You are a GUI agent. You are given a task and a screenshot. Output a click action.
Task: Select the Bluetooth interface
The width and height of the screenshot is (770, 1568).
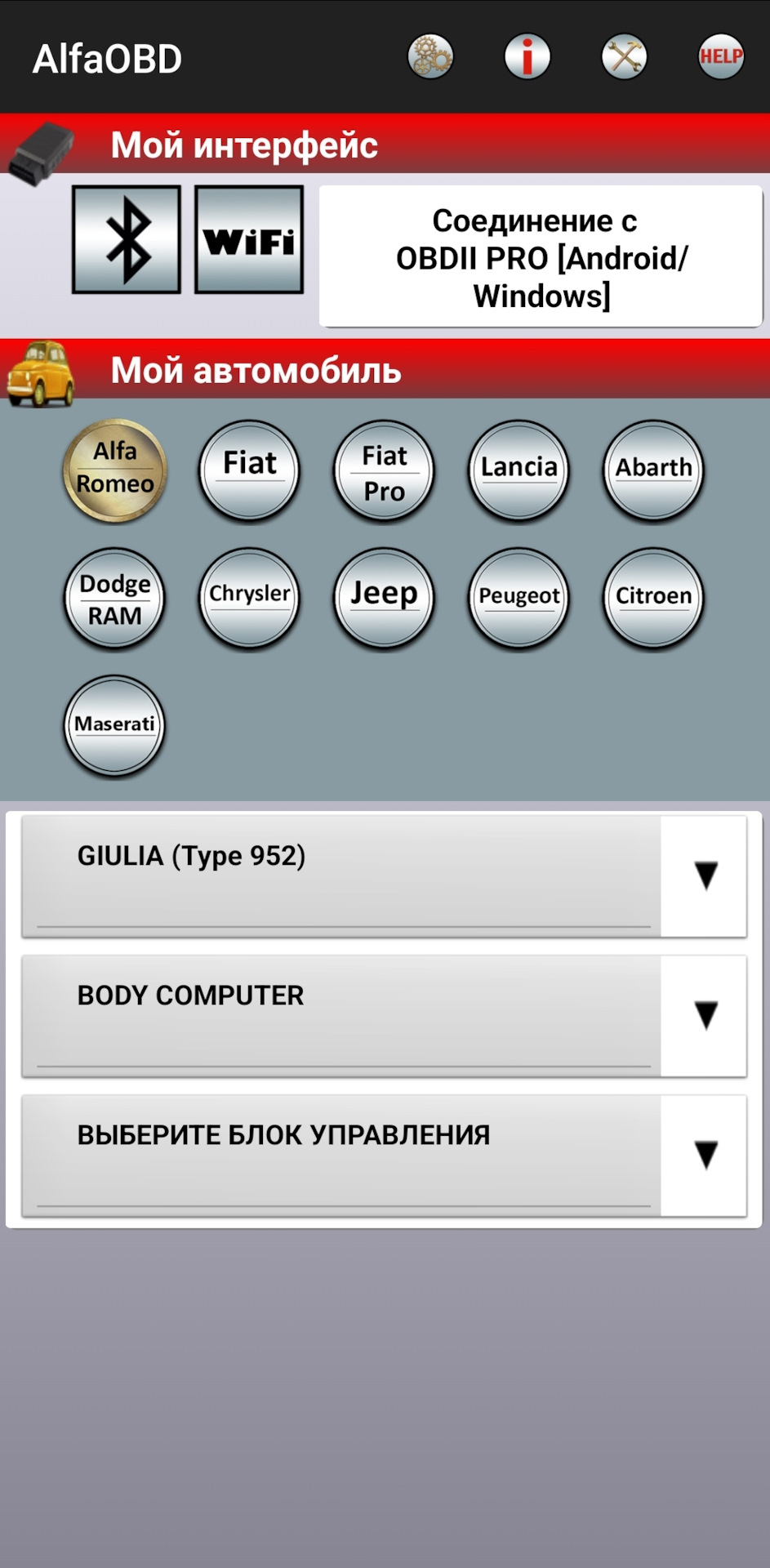127,239
